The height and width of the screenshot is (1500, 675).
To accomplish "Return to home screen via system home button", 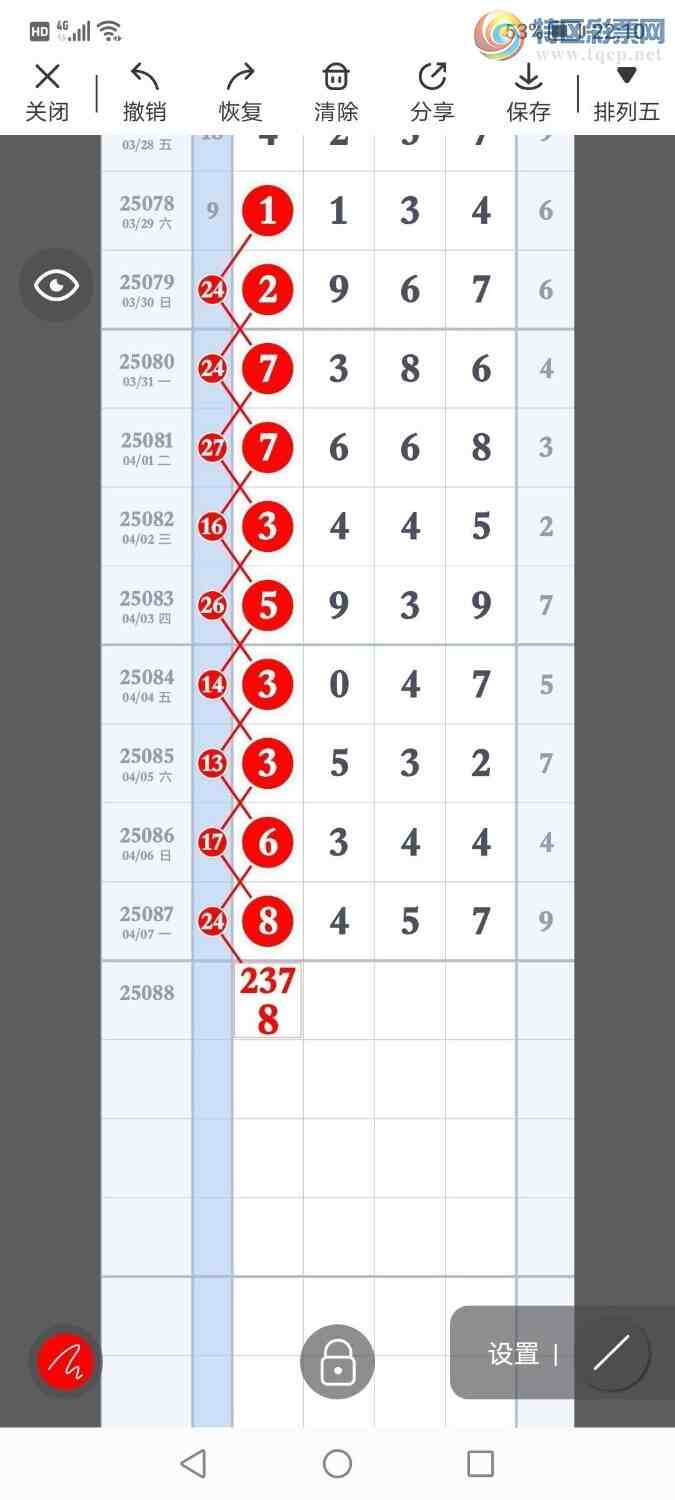I will [337, 1464].
